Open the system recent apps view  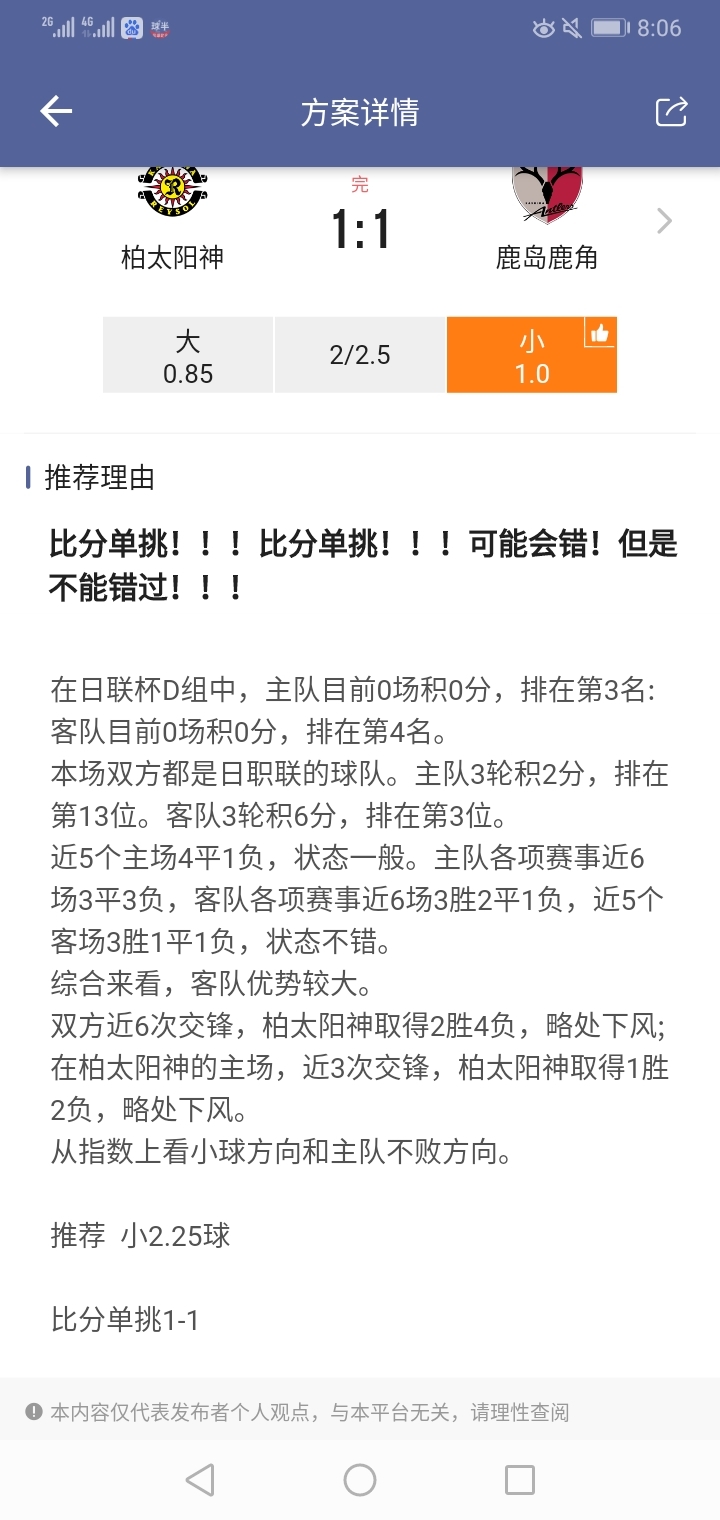pos(520,1479)
